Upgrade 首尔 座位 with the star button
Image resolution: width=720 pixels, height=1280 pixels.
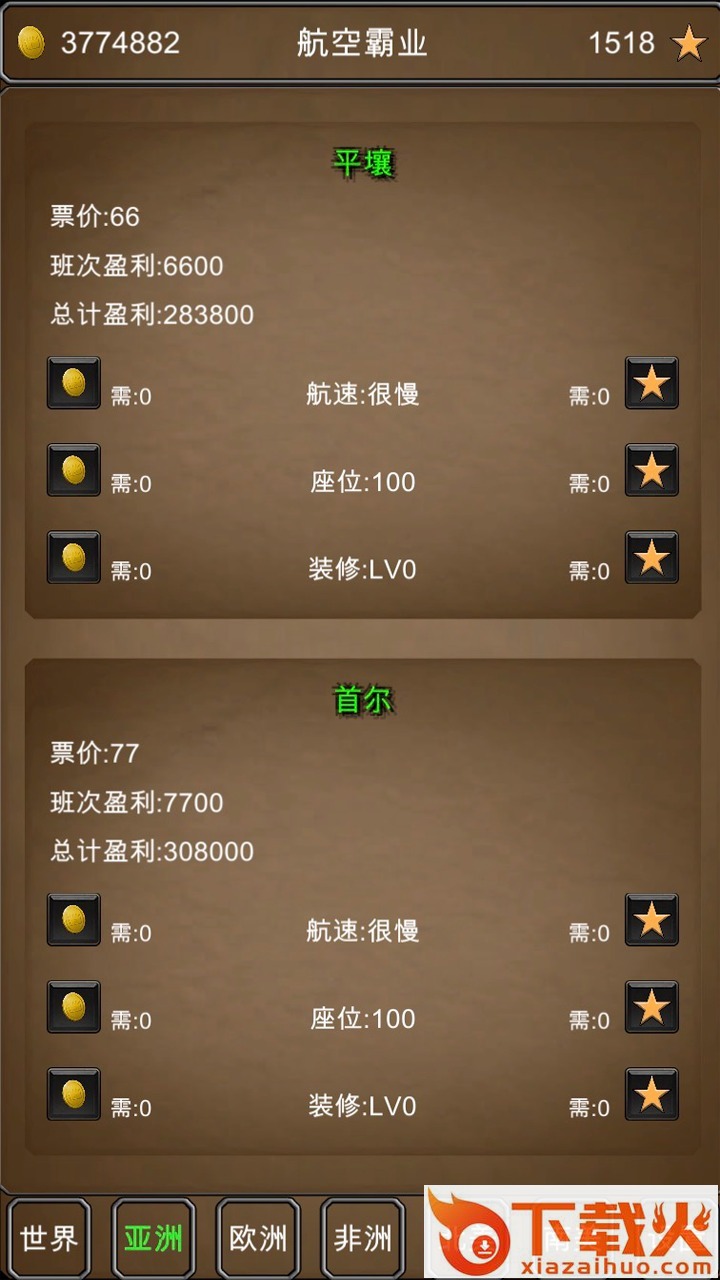tap(652, 1007)
